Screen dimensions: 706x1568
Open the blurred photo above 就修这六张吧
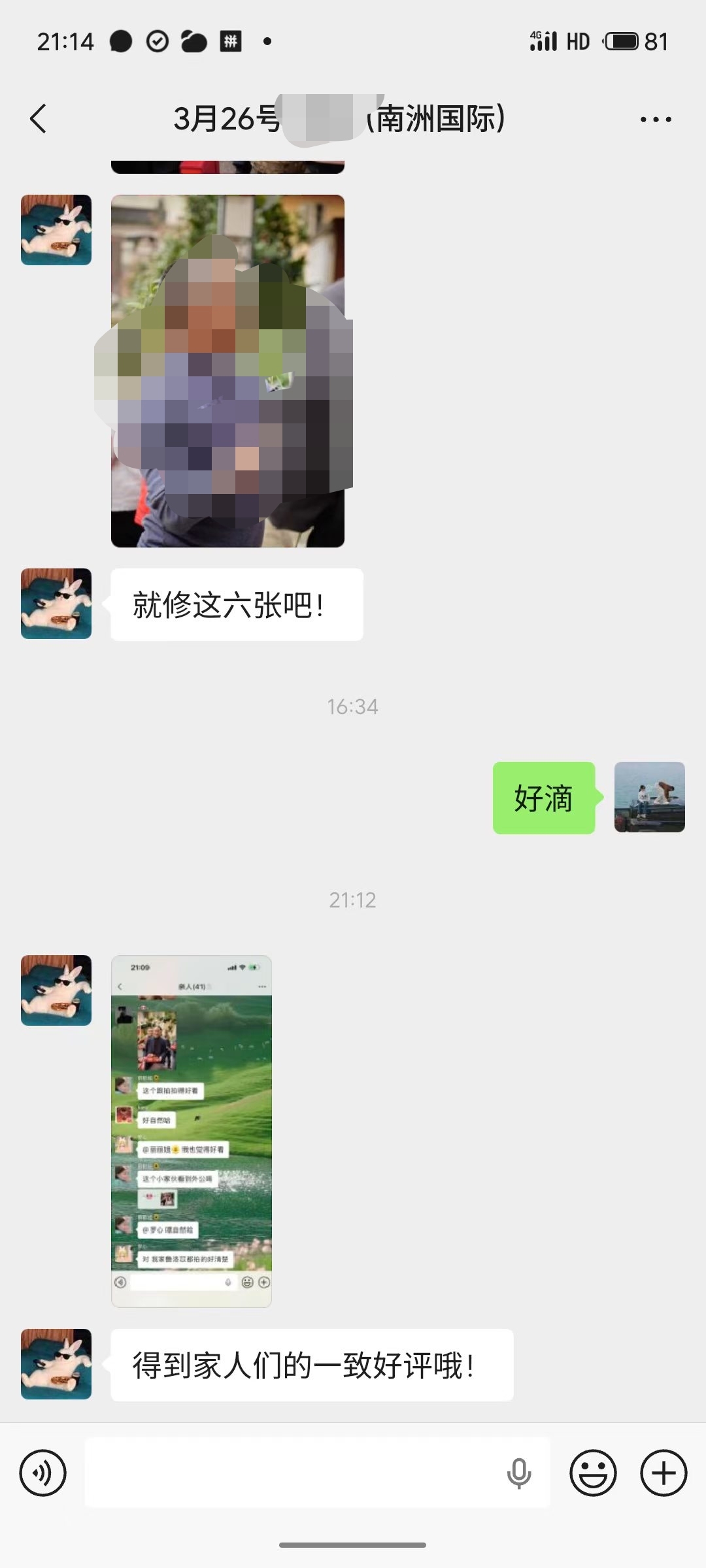click(x=227, y=370)
